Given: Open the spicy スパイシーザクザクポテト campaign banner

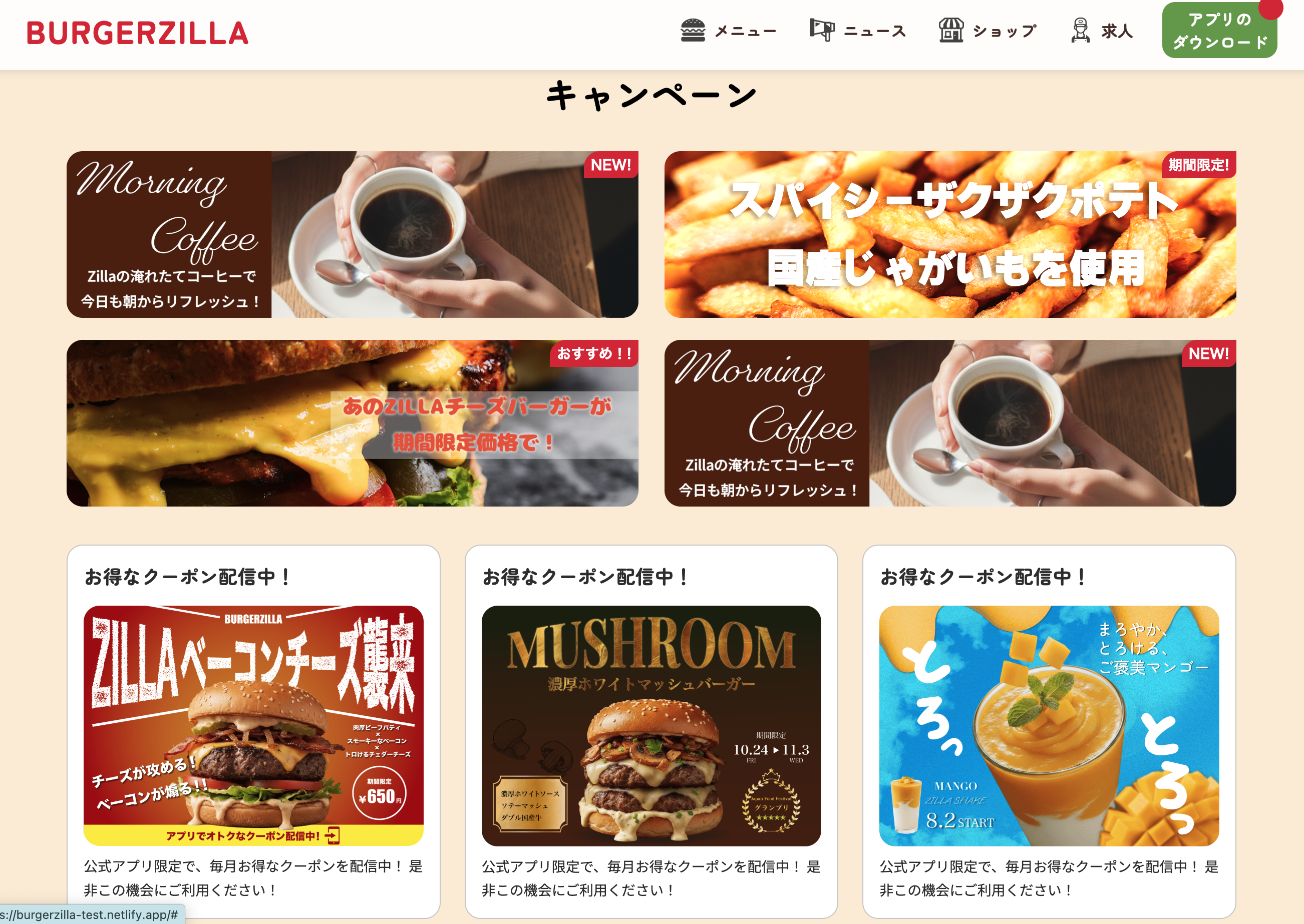Looking at the screenshot, I should (949, 234).
